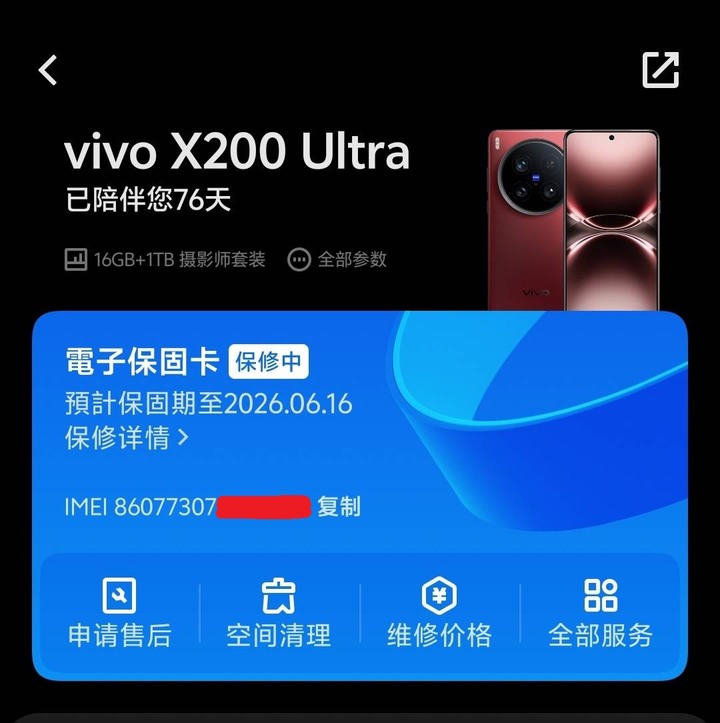Viewport: 720px width, 723px height.
Task: Go back using the top-left arrow
Action: [x=48, y=70]
